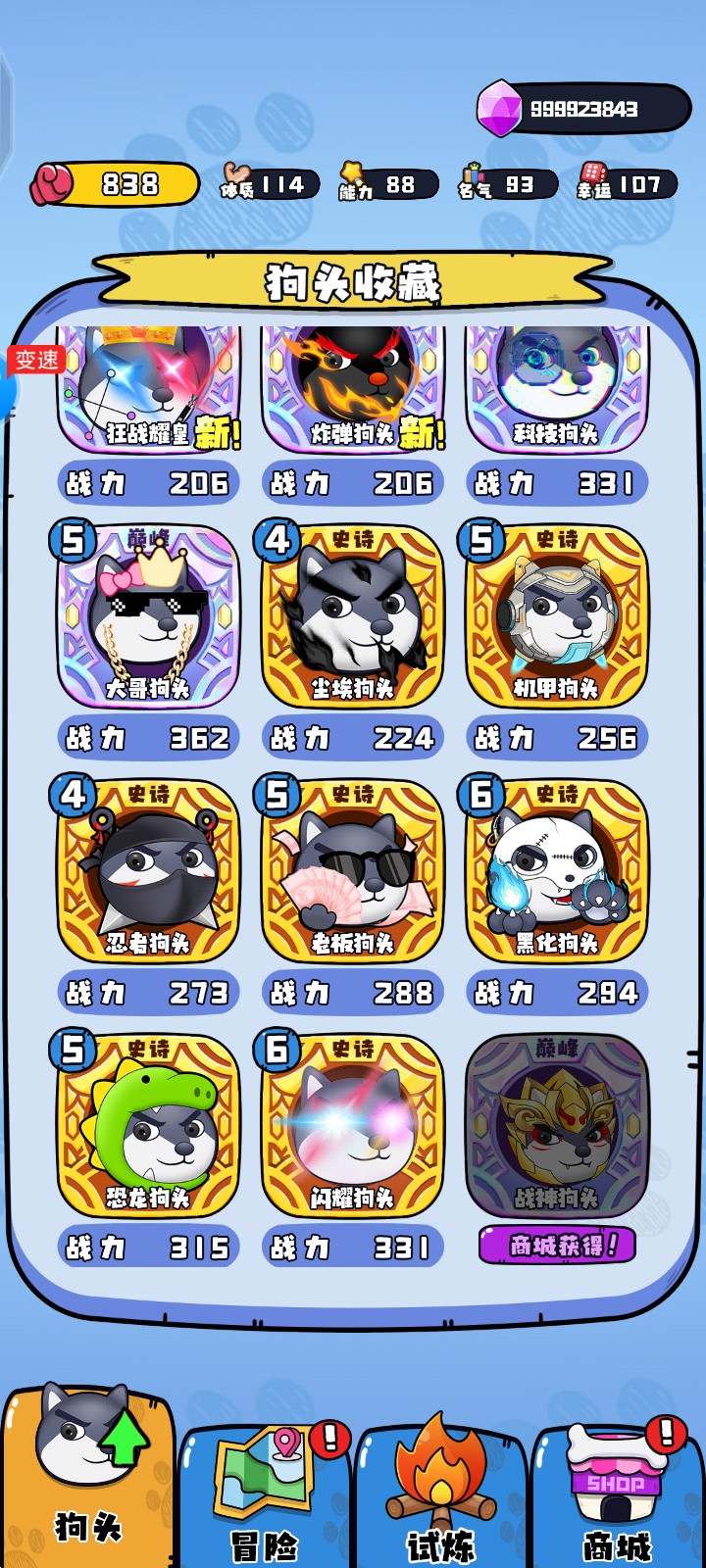706x1568 pixels.
Task: Tap the 变速 speed button
Action: [x=36, y=360]
